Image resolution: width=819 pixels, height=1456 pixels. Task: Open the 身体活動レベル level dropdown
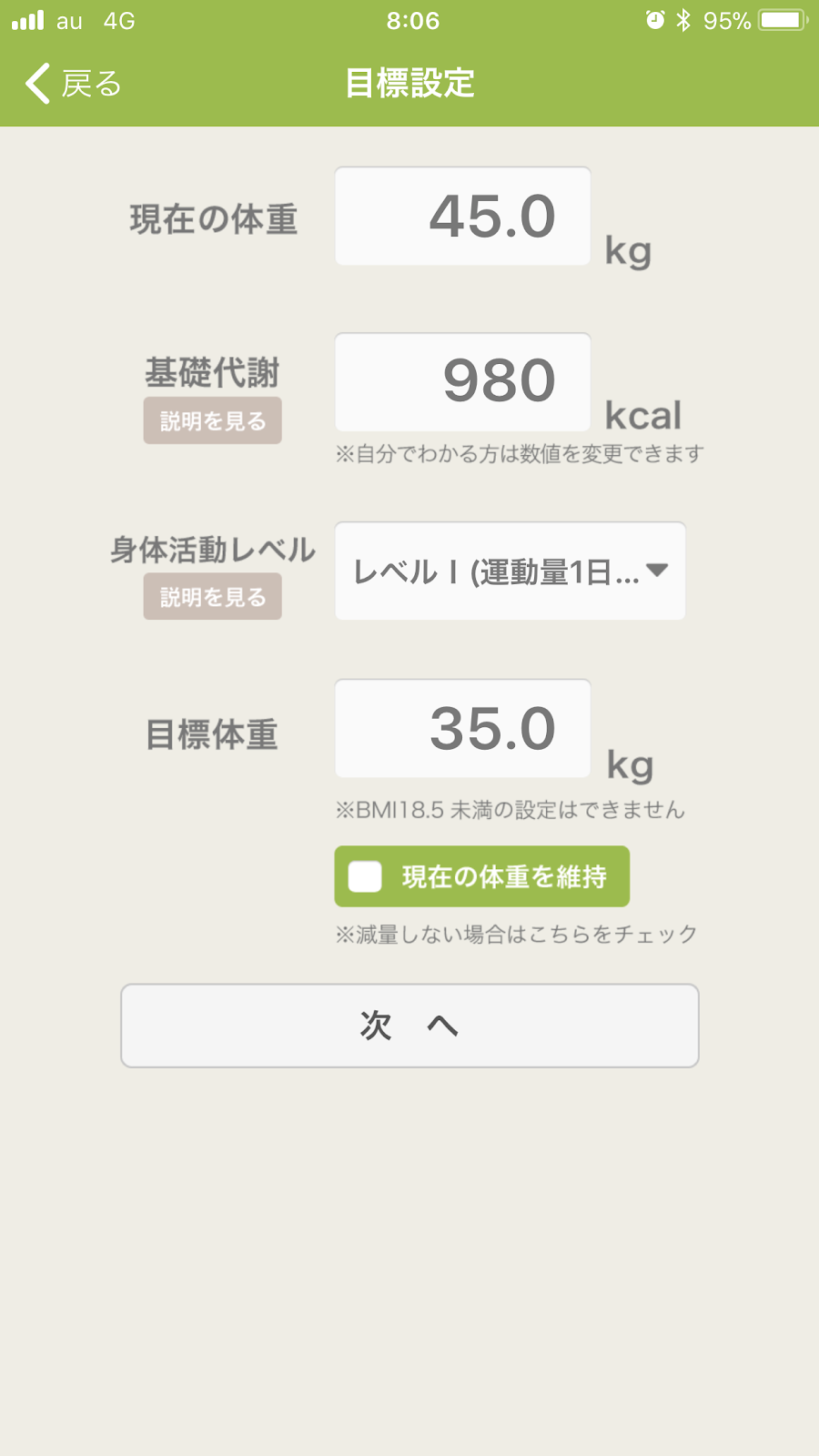pyautogui.click(x=511, y=571)
